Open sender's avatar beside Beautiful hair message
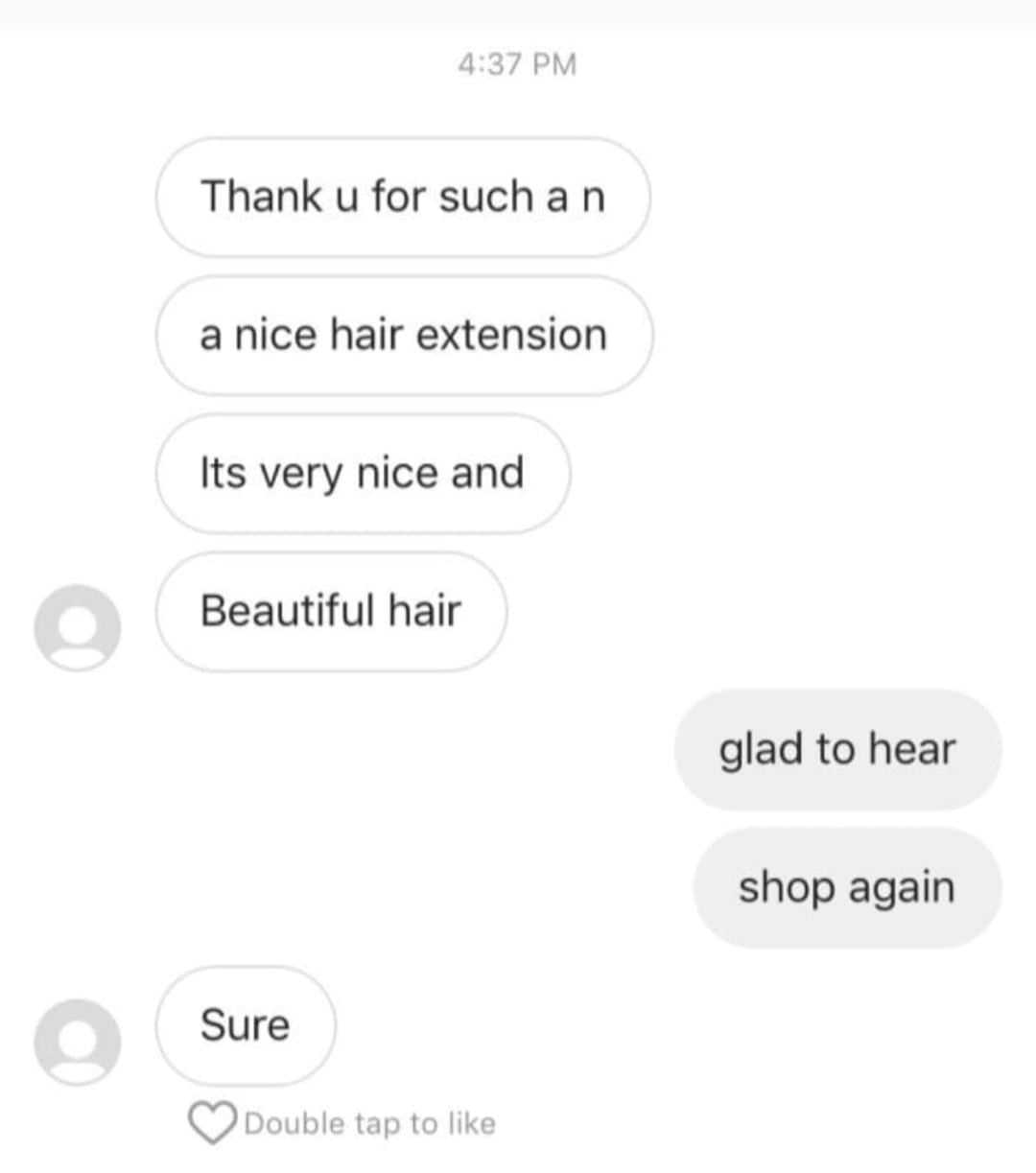This screenshot has width=1036, height=1173. tap(77, 627)
